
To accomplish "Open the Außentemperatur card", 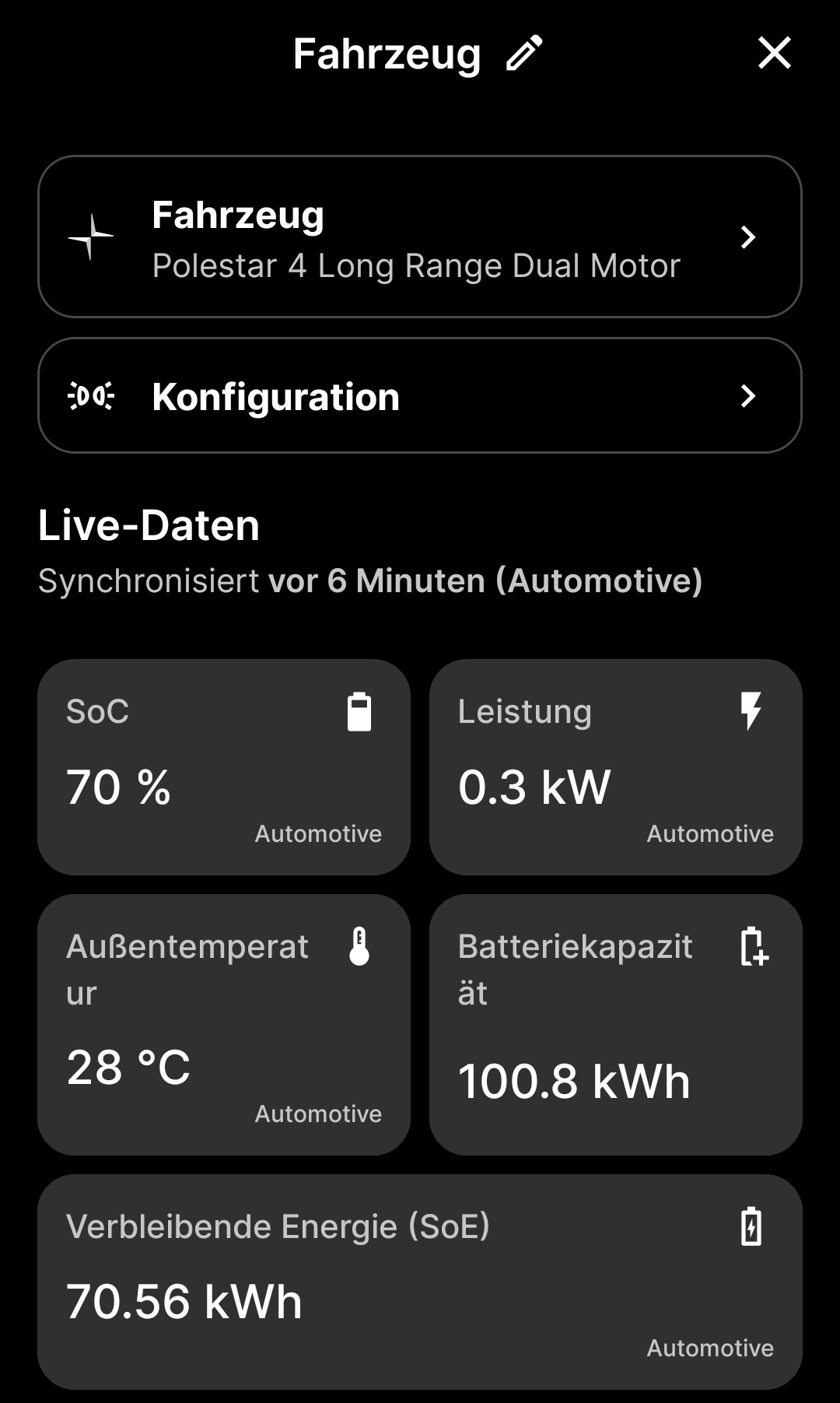I will coord(224,1025).
